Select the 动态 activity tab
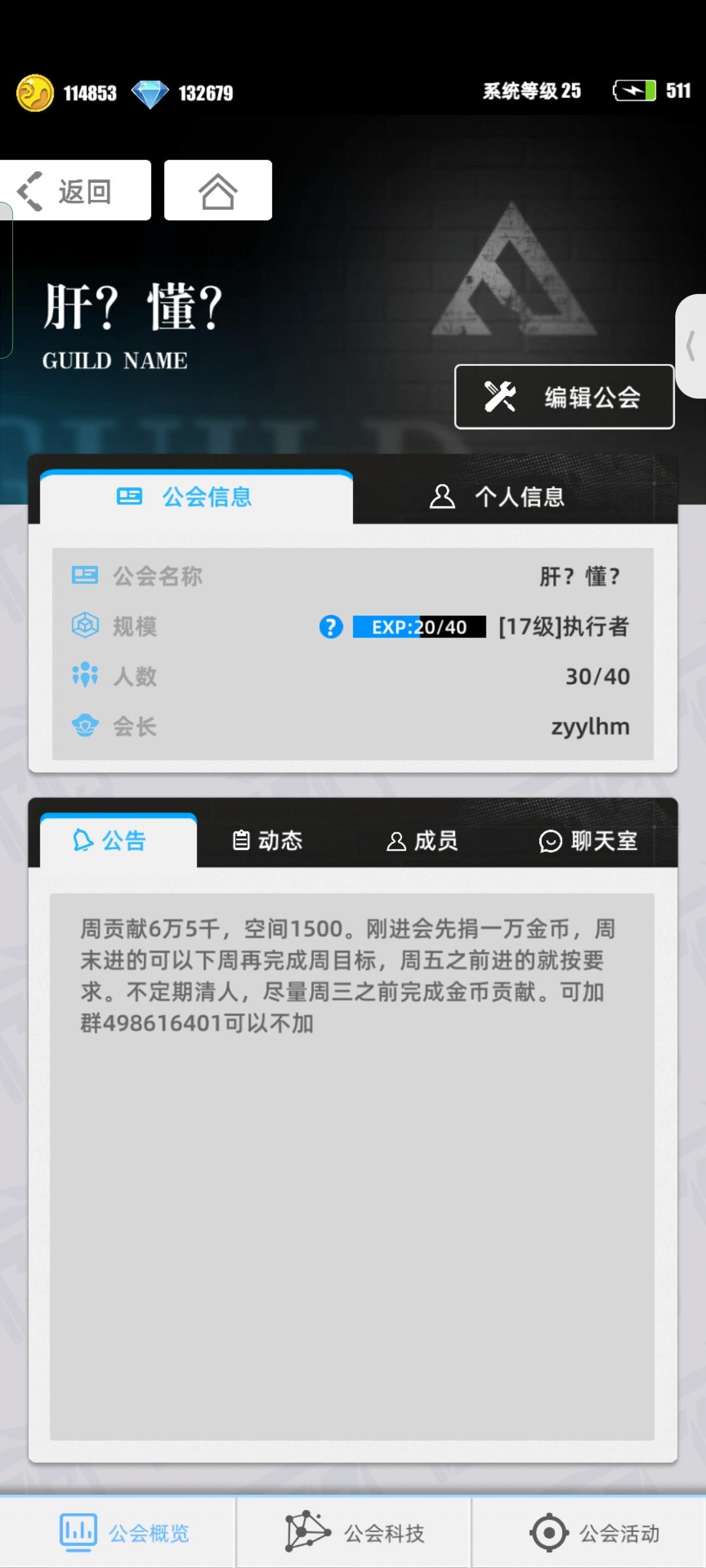This screenshot has height=1568, width=706. pyautogui.click(x=268, y=841)
